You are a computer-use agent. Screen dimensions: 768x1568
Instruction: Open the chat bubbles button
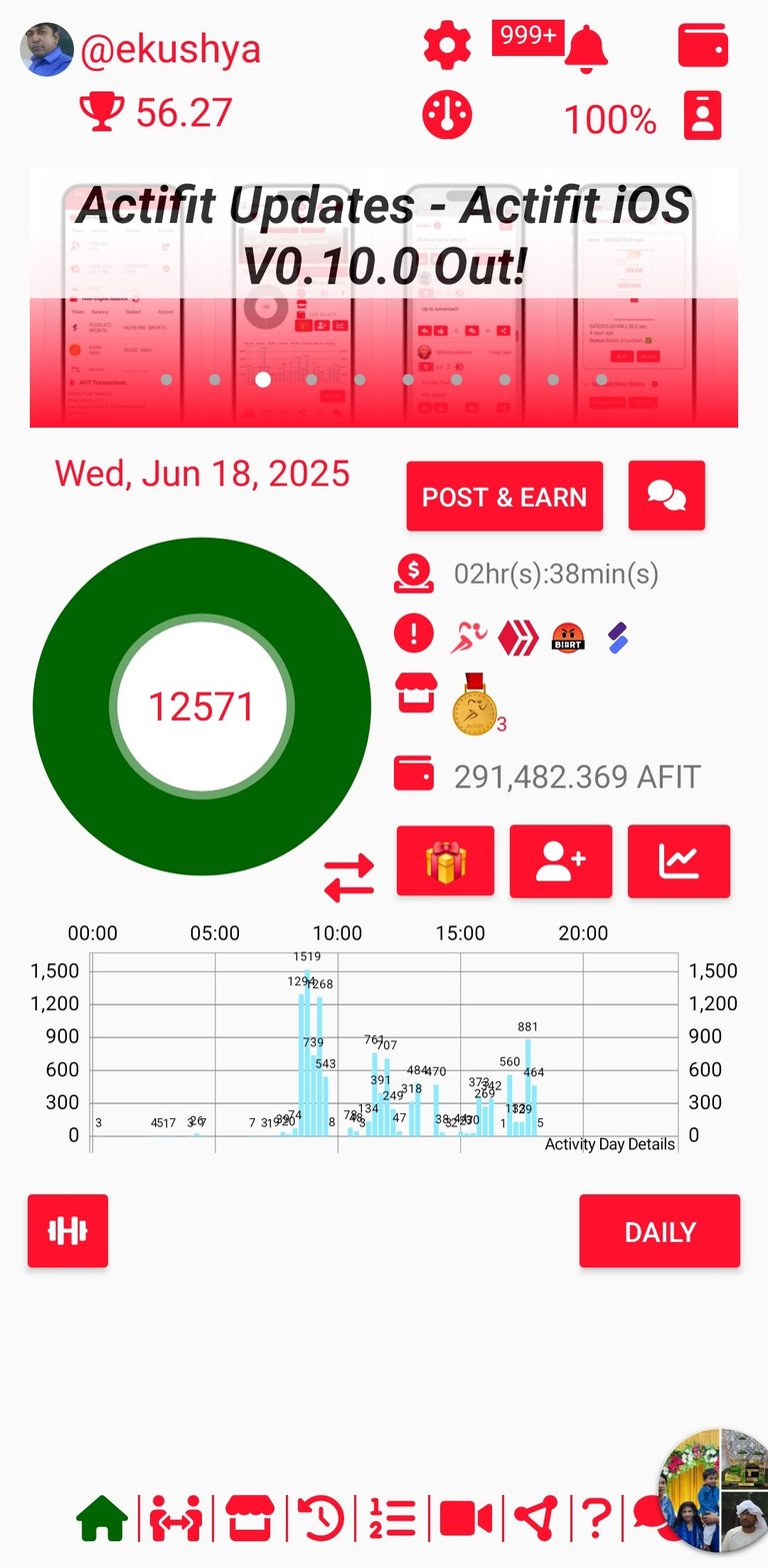666,496
